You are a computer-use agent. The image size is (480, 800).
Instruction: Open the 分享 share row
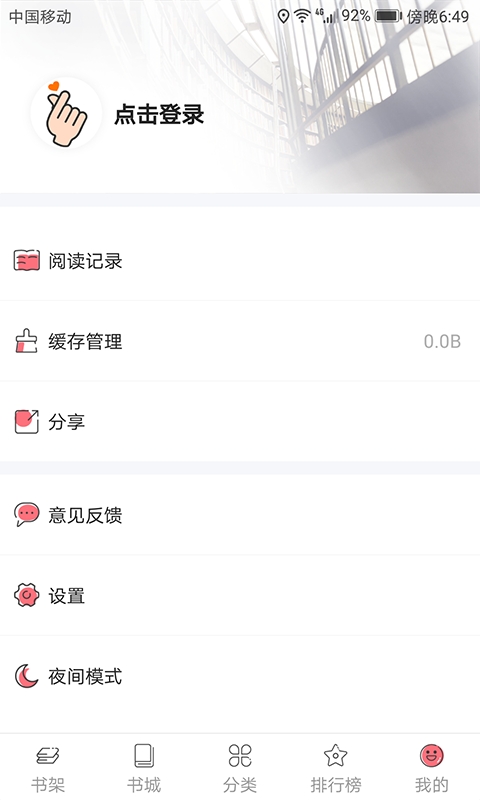coord(240,421)
